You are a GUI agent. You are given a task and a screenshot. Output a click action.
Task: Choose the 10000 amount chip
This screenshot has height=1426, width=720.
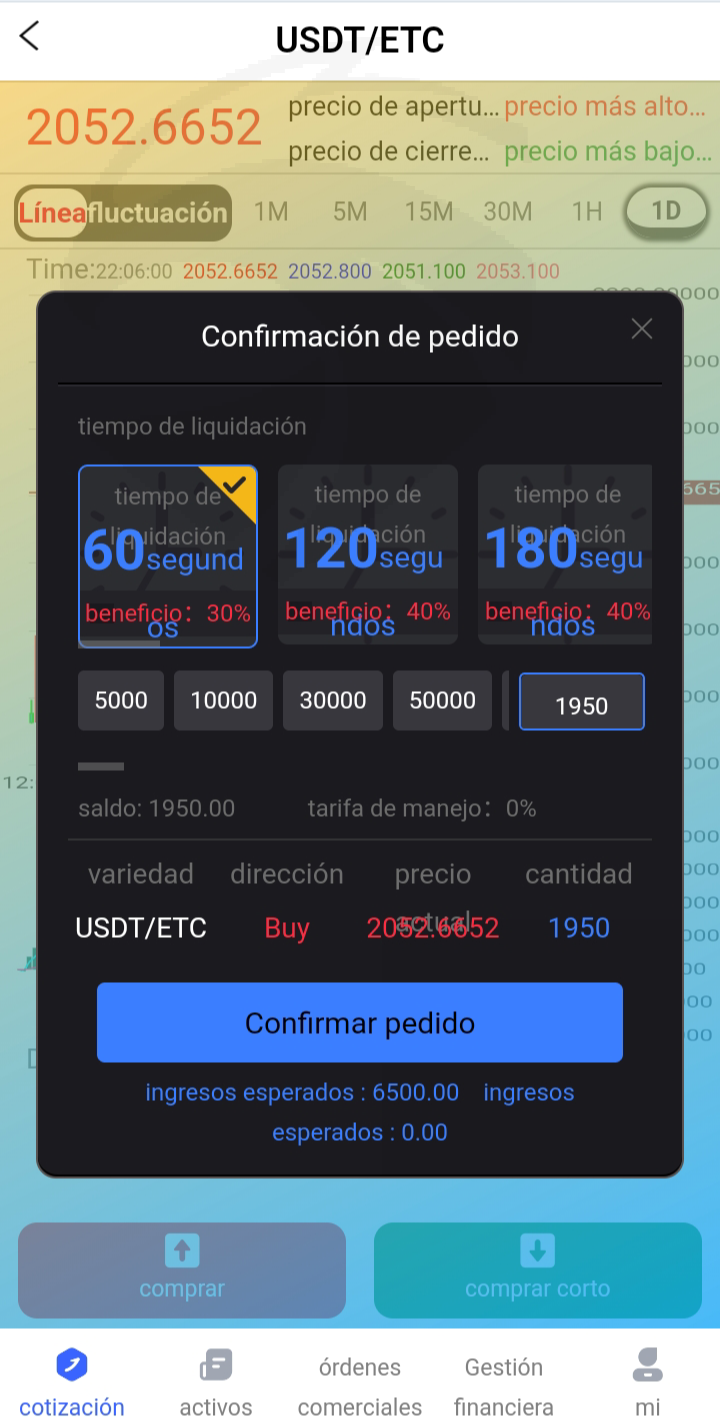click(x=224, y=700)
